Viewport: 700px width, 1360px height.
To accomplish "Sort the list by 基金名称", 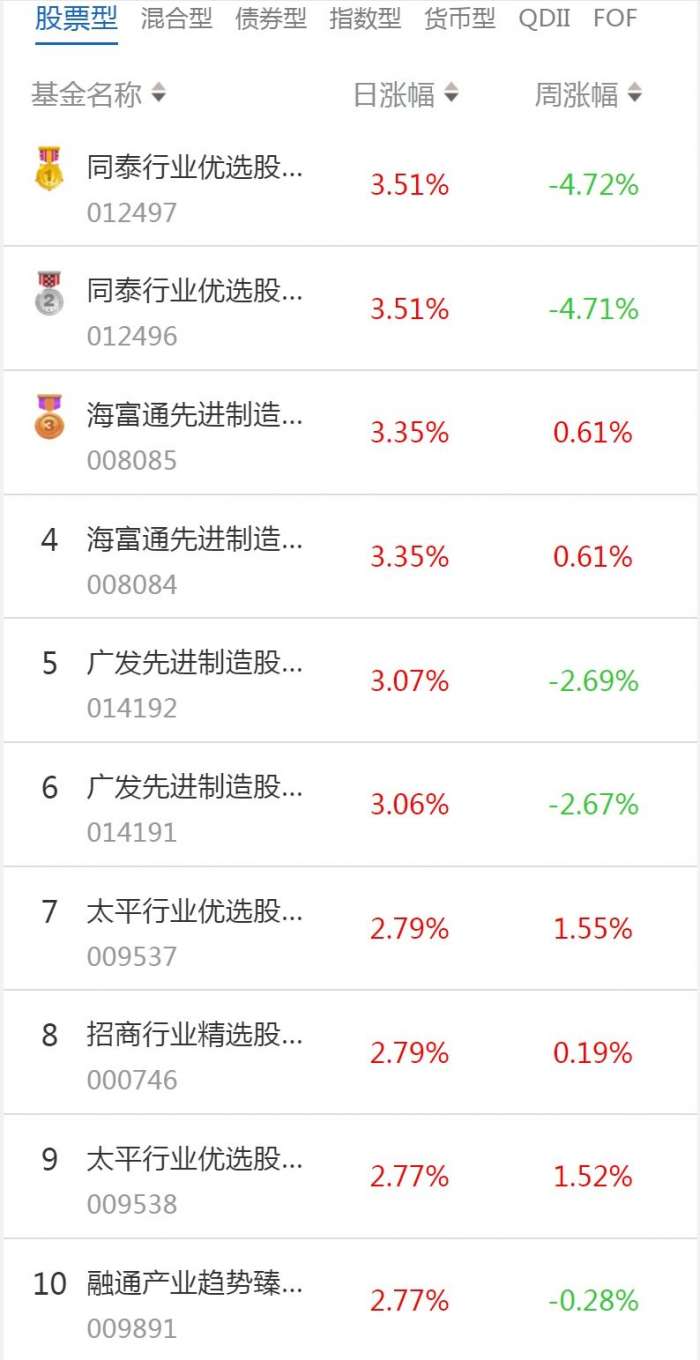I will pyautogui.click(x=98, y=95).
